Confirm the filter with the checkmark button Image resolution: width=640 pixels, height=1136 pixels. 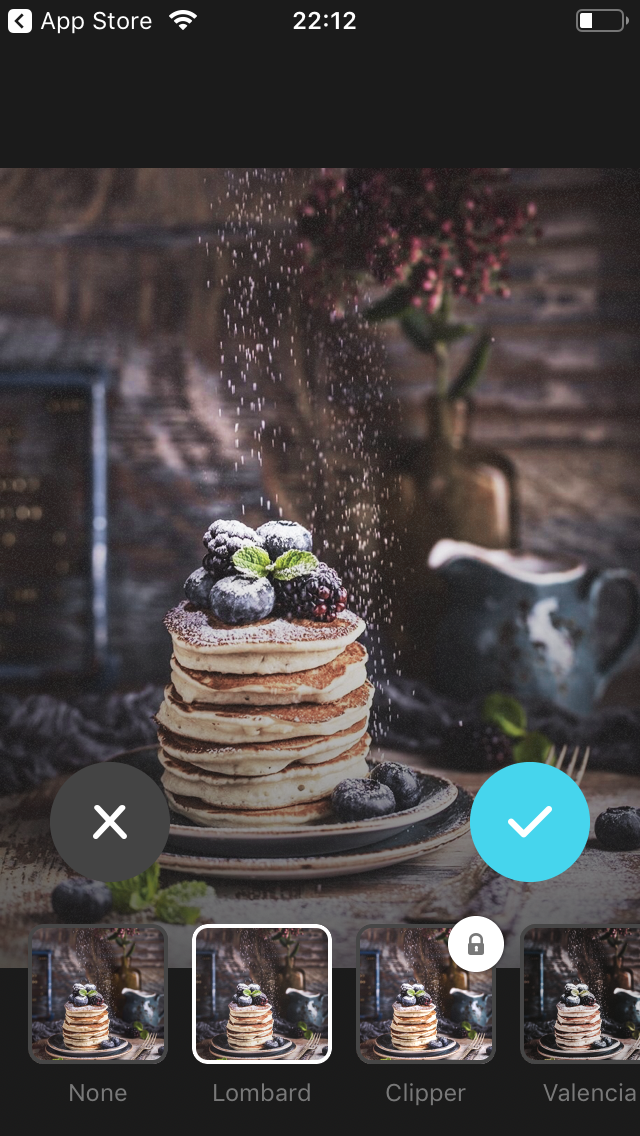click(530, 822)
